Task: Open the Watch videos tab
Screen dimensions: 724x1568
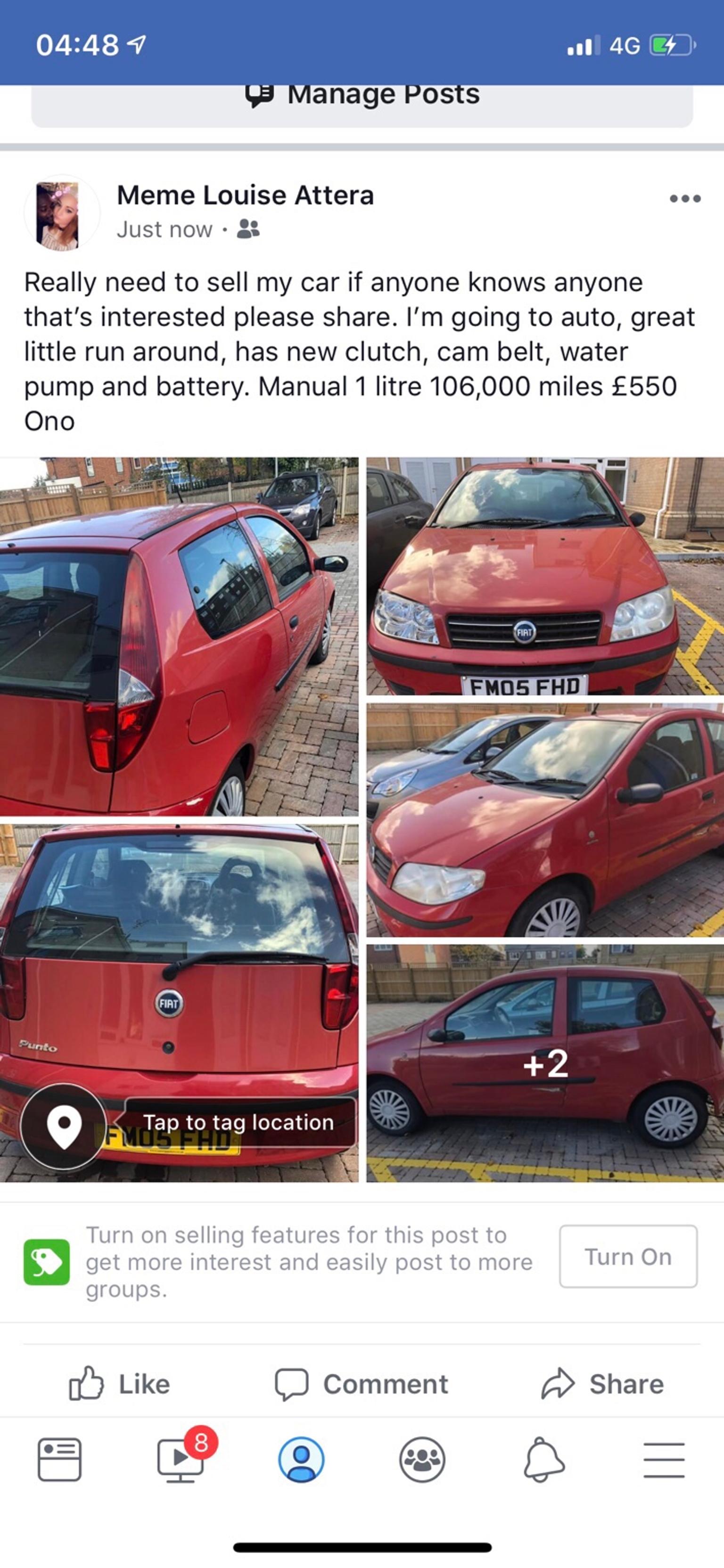Action: click(181, 1459)
